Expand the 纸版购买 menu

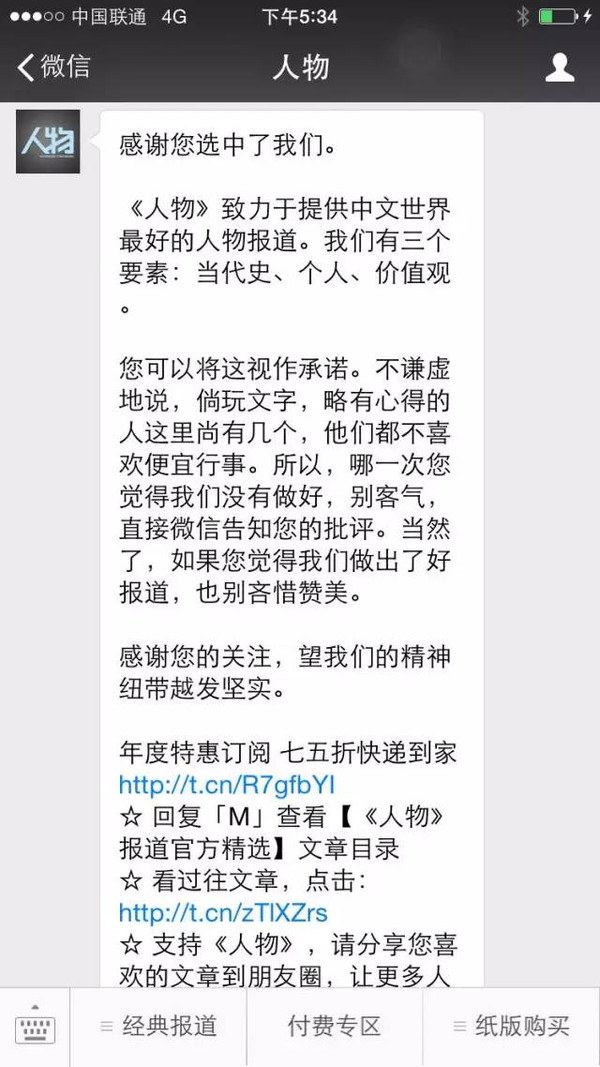pyautogui.click(x=510, y=1026)
